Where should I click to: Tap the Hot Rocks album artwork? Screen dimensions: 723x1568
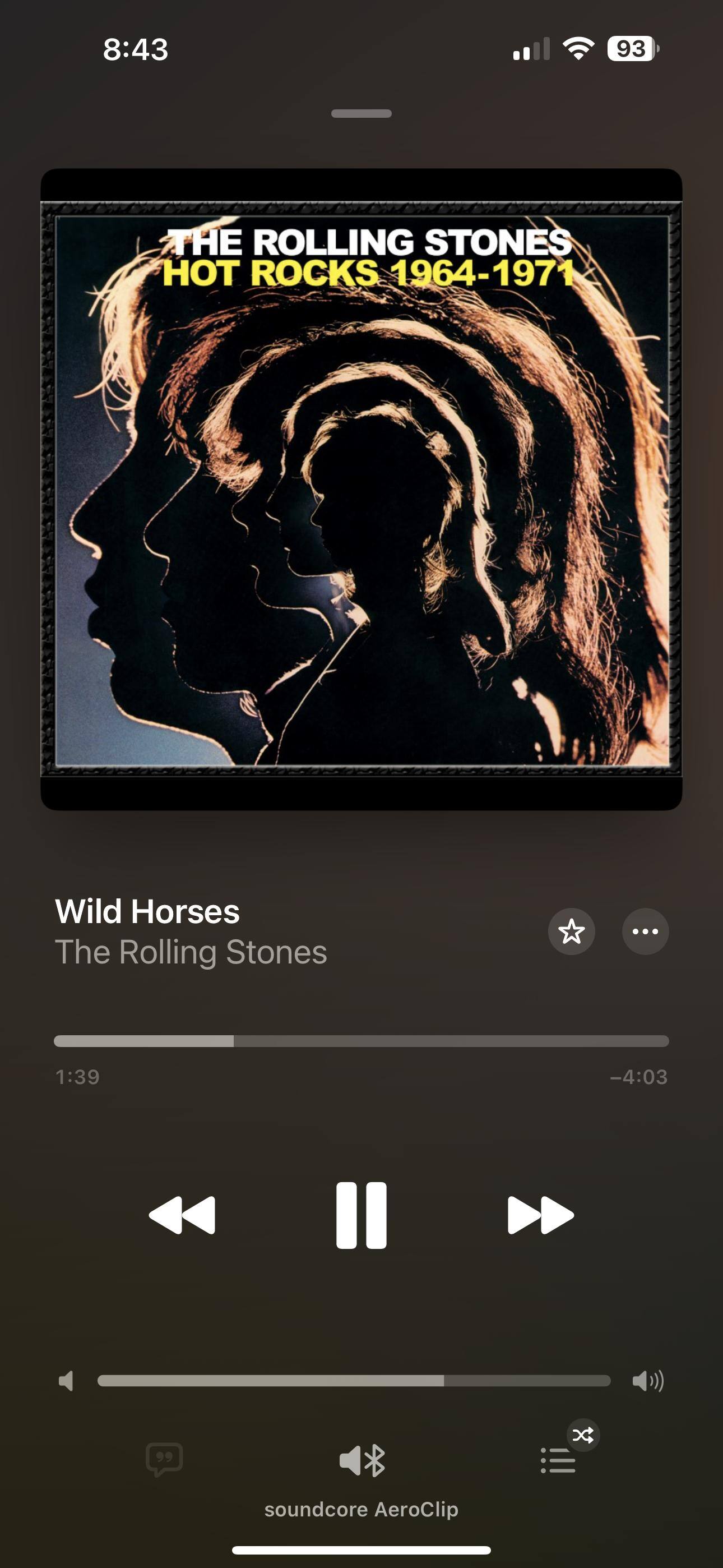tap(361, 489)
